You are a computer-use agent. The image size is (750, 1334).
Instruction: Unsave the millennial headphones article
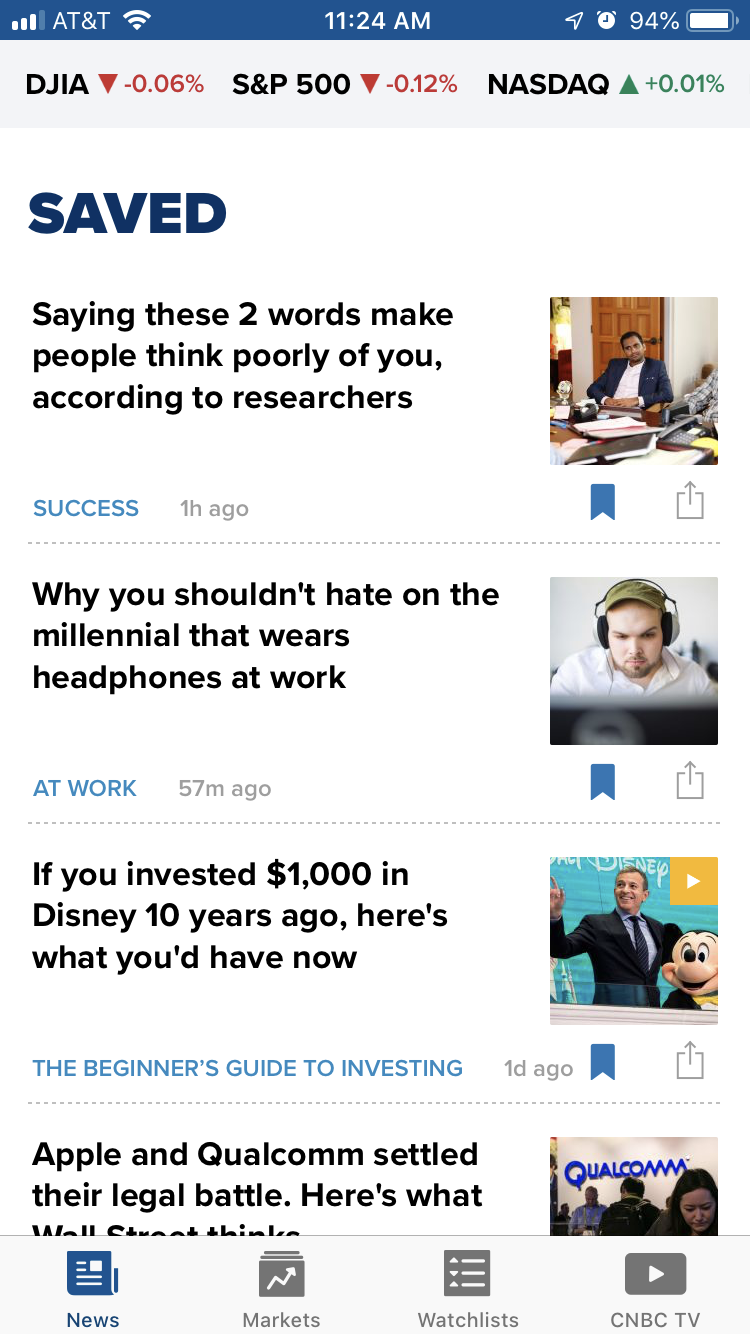(602, 782)
